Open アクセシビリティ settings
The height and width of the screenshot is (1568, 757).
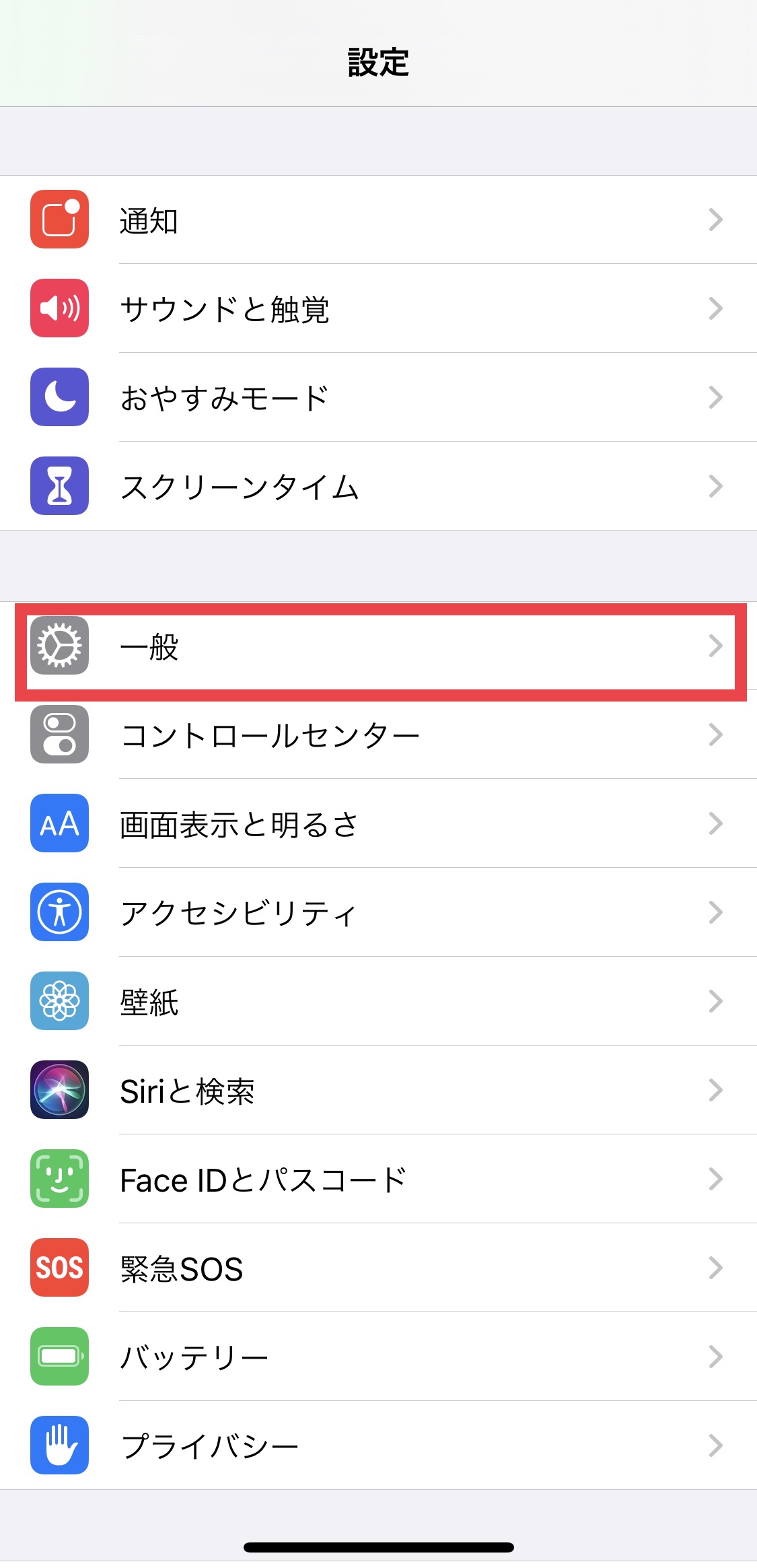[x=377, y=912]
